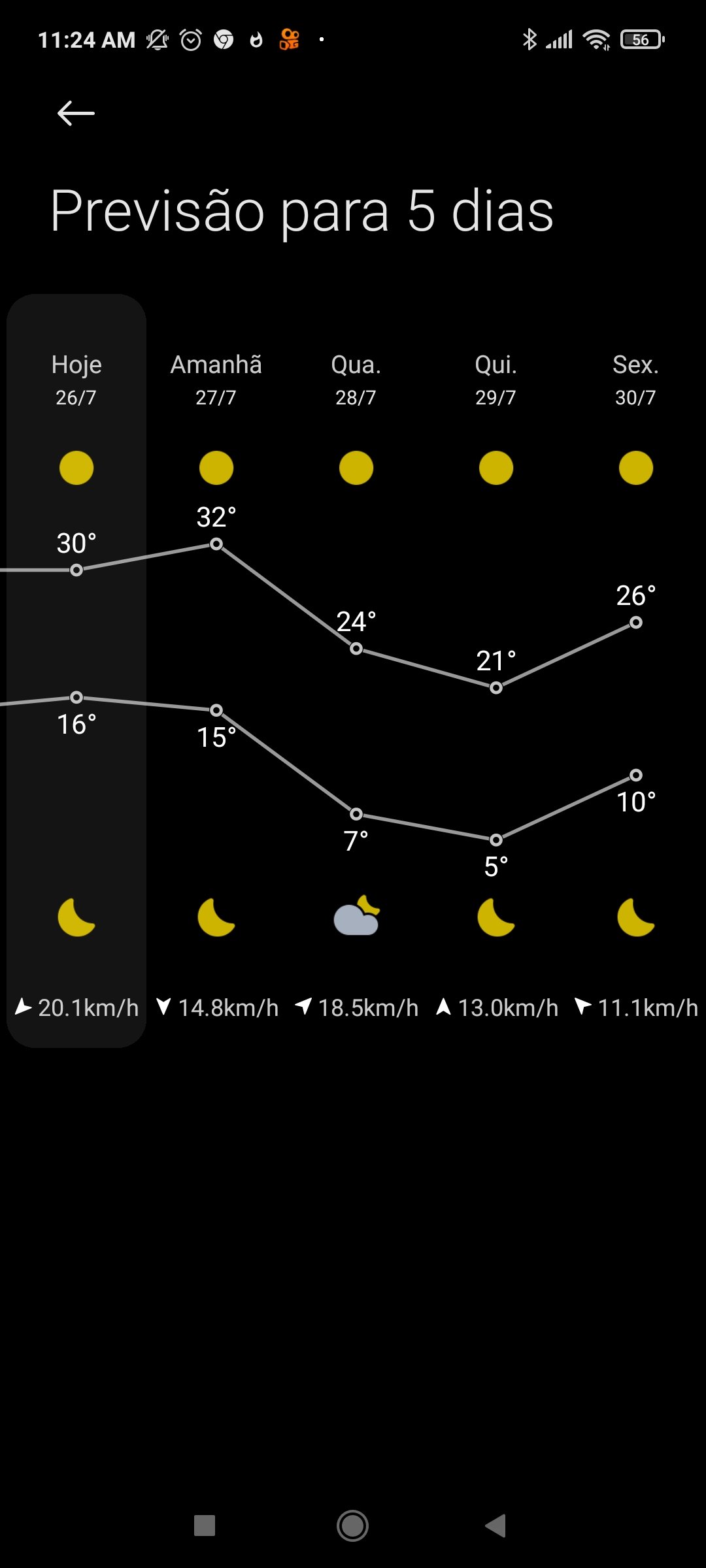The height and width of the screenshot is (1568, 706).
Task: Go back using the top-left arrow
Action: (76, 113)
